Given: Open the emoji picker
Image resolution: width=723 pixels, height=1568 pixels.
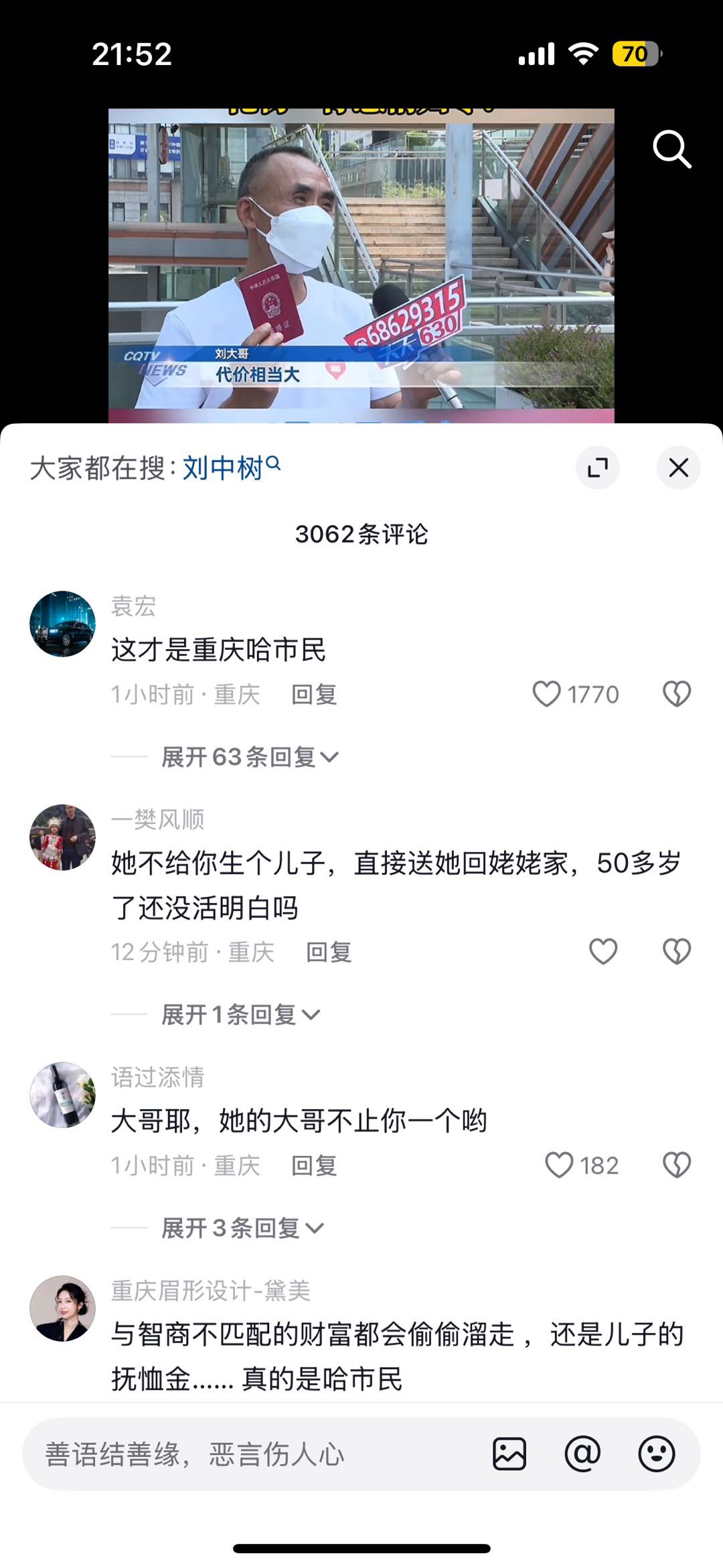Looking at the screenshot, I should (656, 1453).
